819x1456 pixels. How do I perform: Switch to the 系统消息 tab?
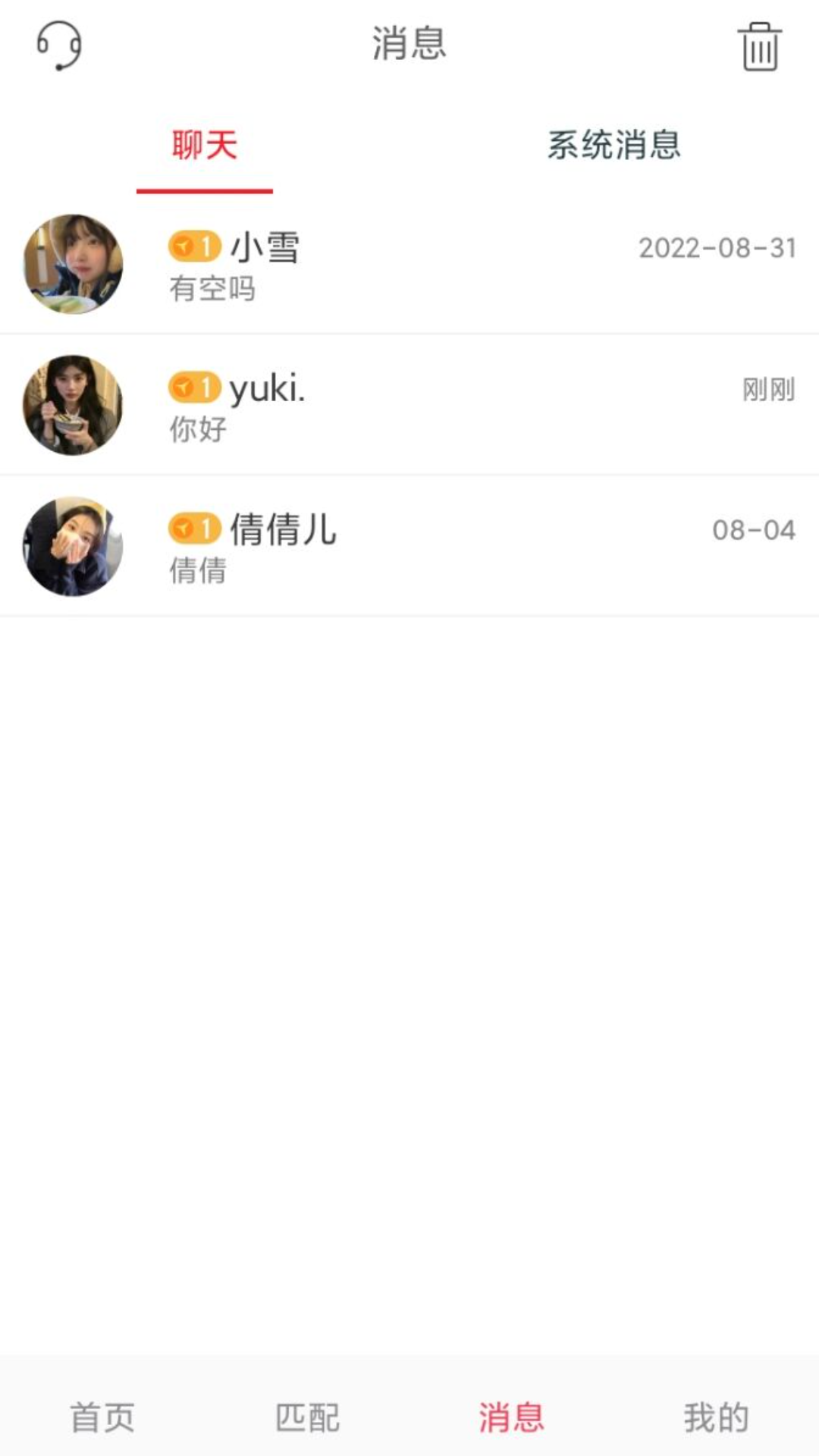point(614,146)
